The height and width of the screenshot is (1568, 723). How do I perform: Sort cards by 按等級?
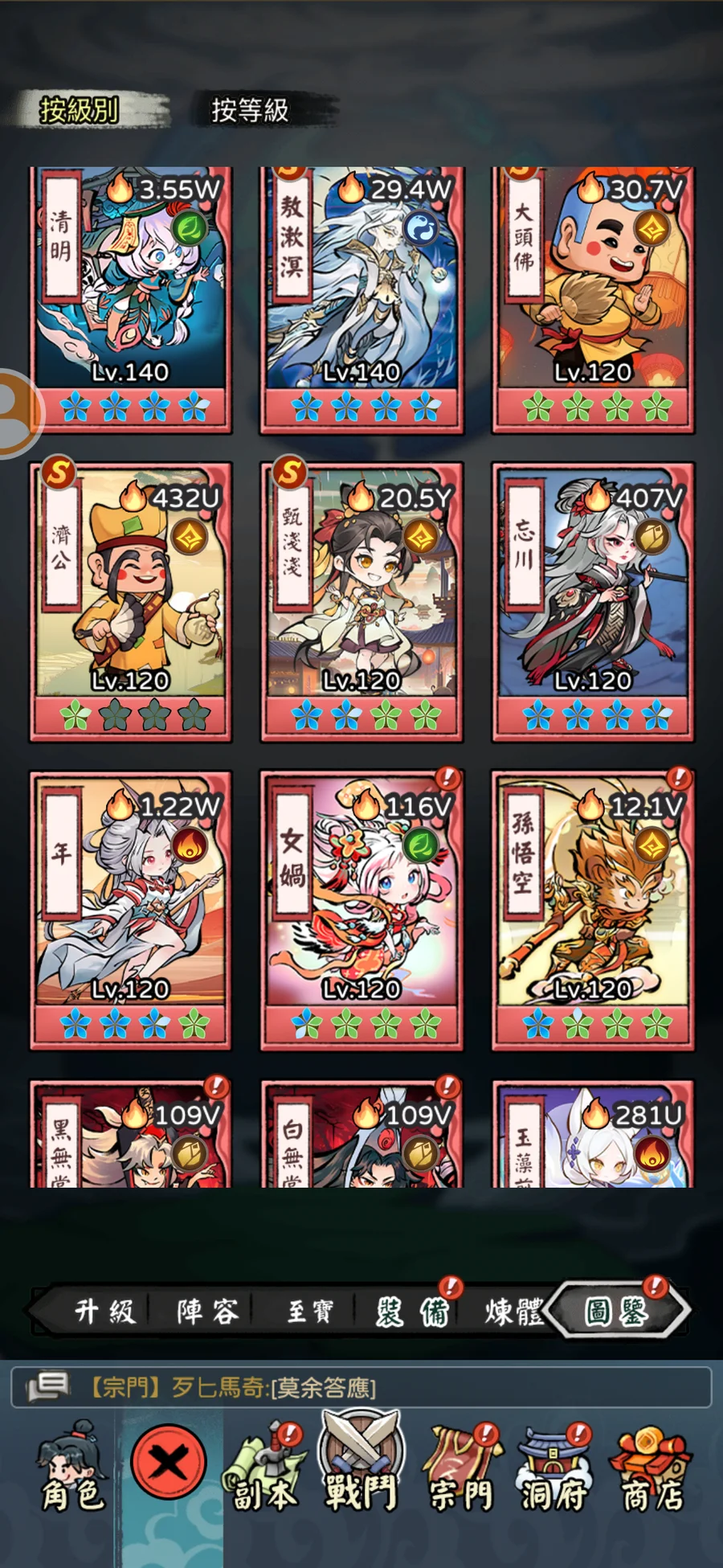(x=250, y=110)
